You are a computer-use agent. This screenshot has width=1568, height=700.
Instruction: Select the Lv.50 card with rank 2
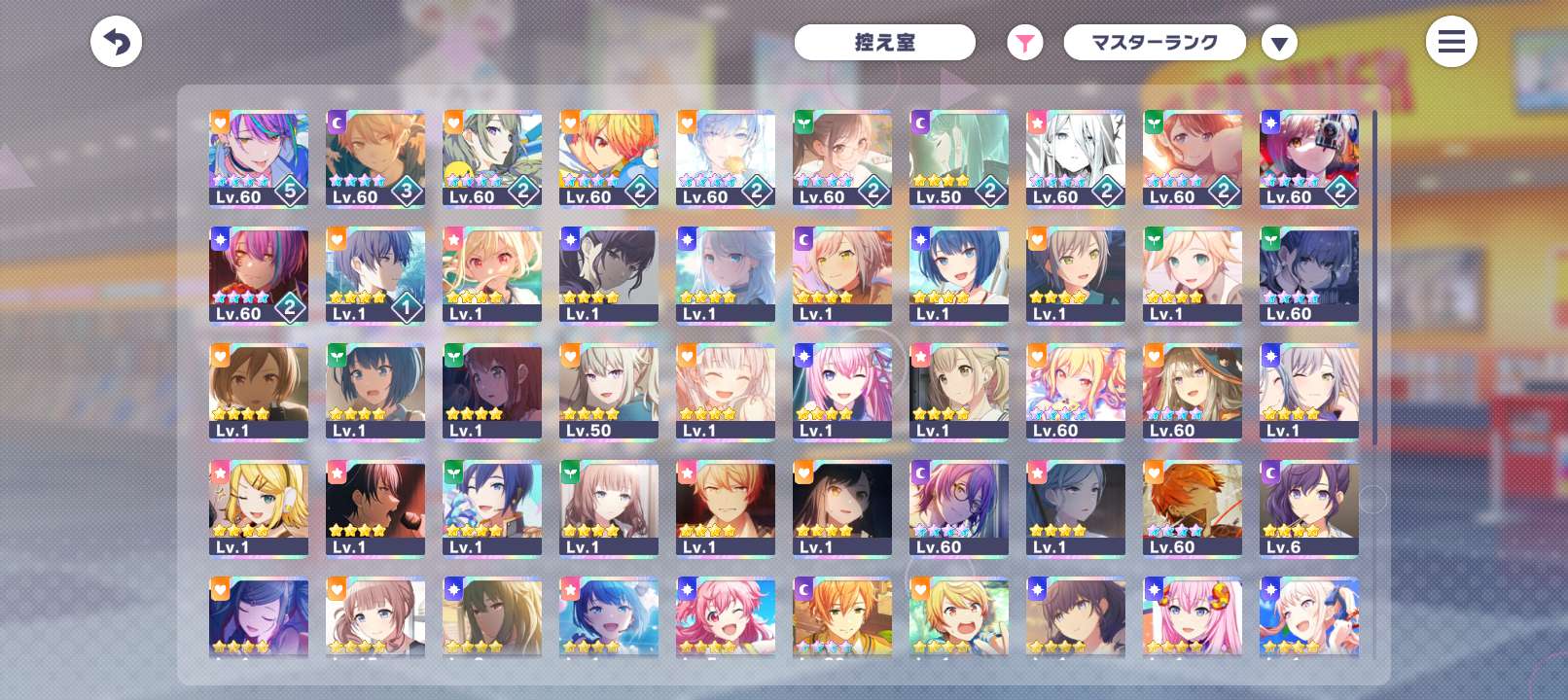(958, 158)
